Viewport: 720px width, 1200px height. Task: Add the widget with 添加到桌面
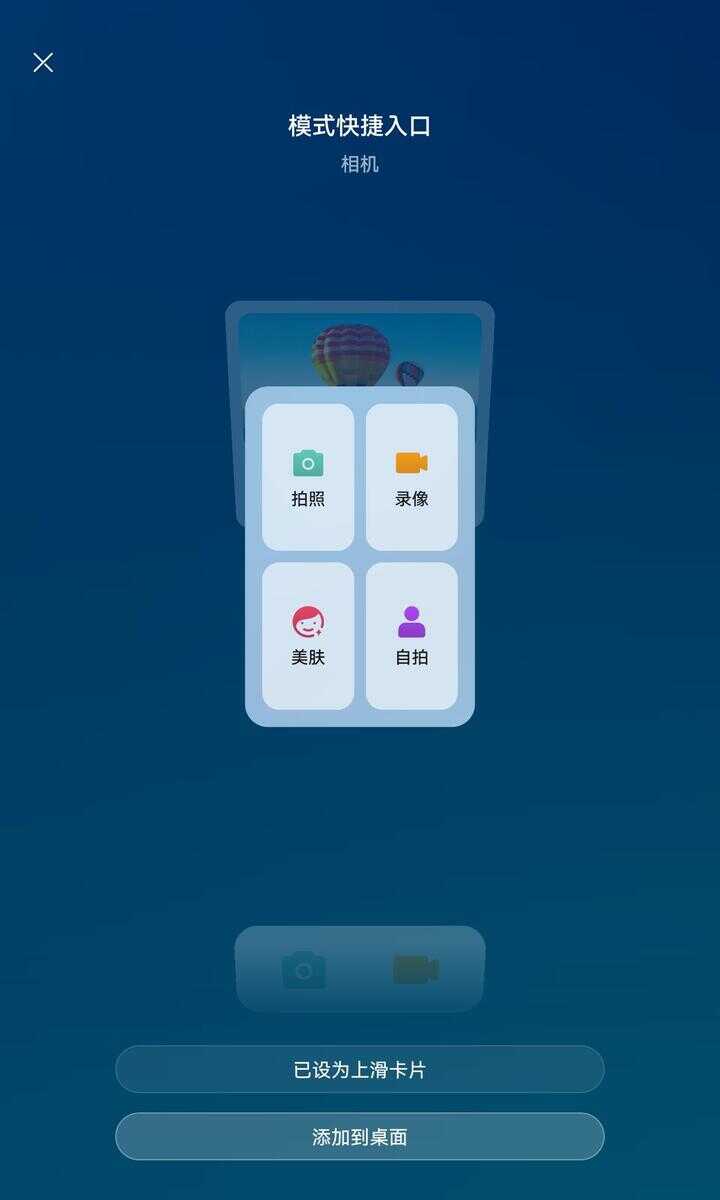pos(360,1136)
